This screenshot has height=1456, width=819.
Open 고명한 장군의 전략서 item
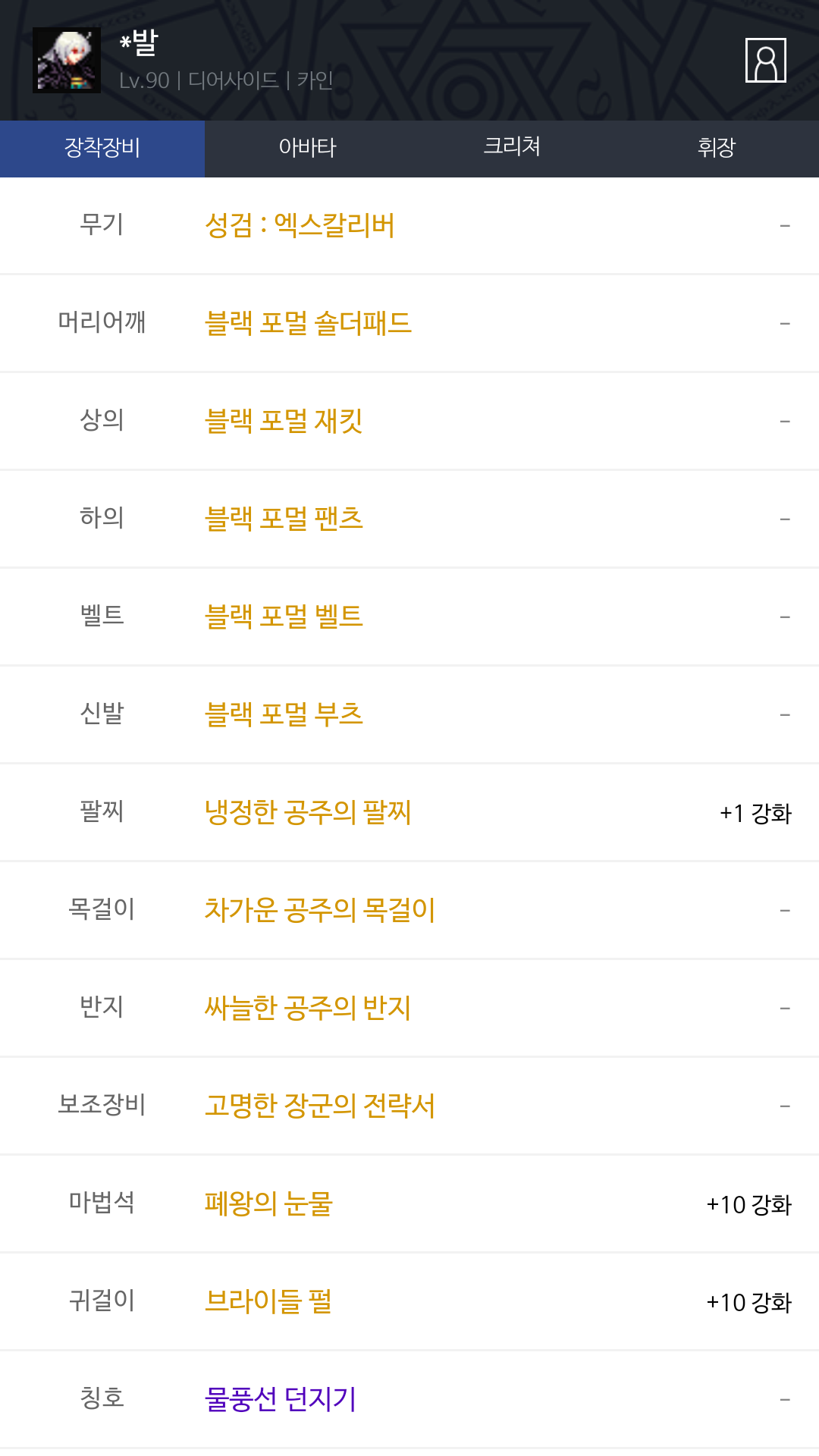(409, 1106)
